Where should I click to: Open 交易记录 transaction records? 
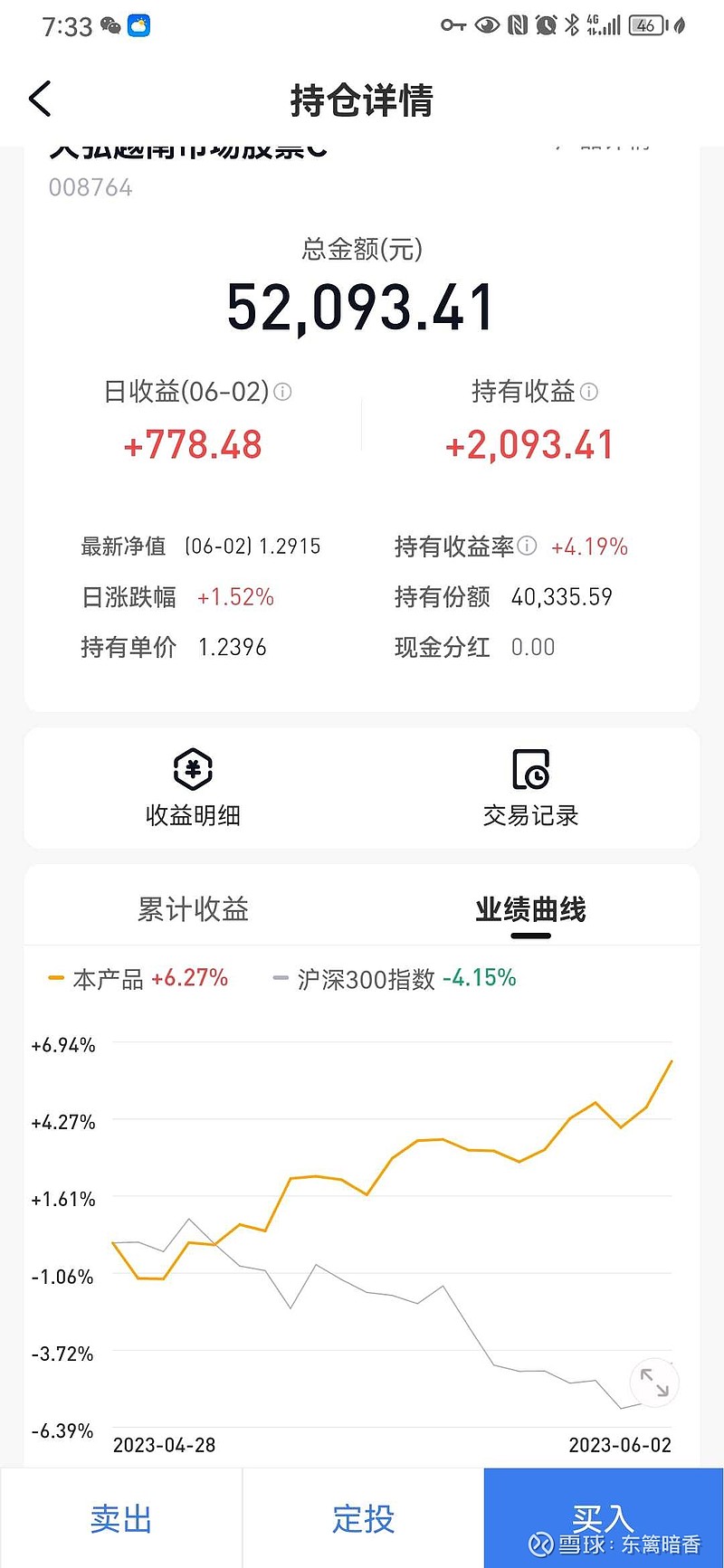[530, 787]
